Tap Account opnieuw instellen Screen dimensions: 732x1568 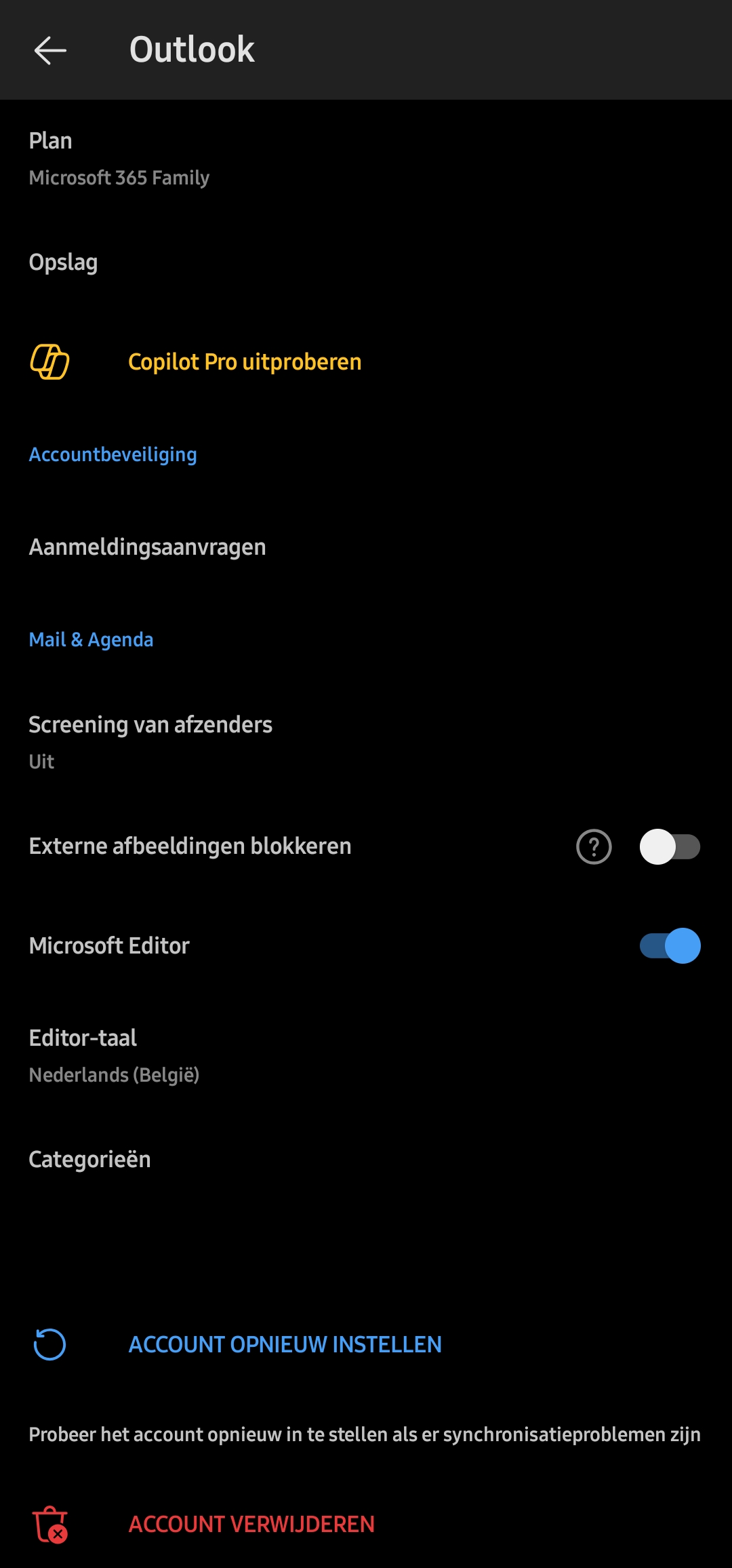pos(285,1344)
